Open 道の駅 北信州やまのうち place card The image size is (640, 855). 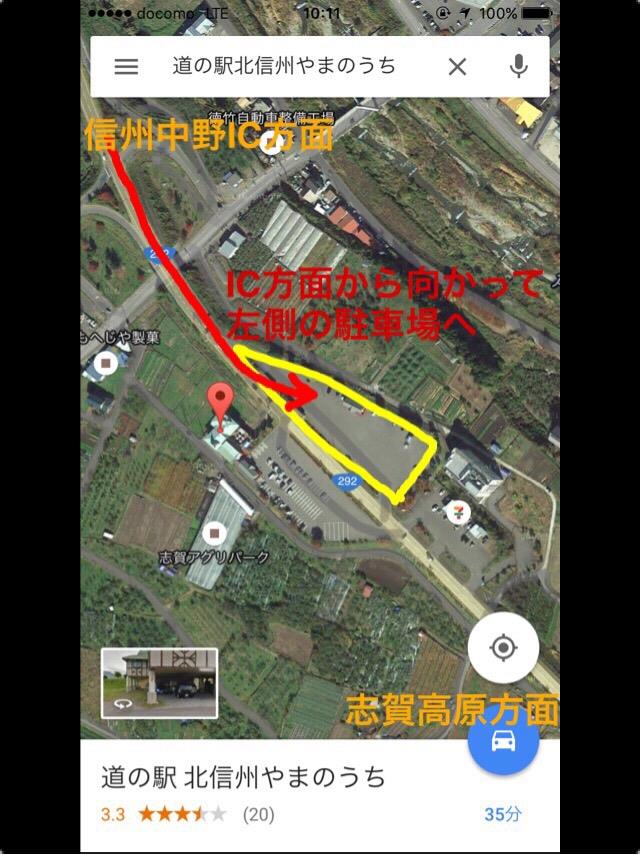(243, 777)
